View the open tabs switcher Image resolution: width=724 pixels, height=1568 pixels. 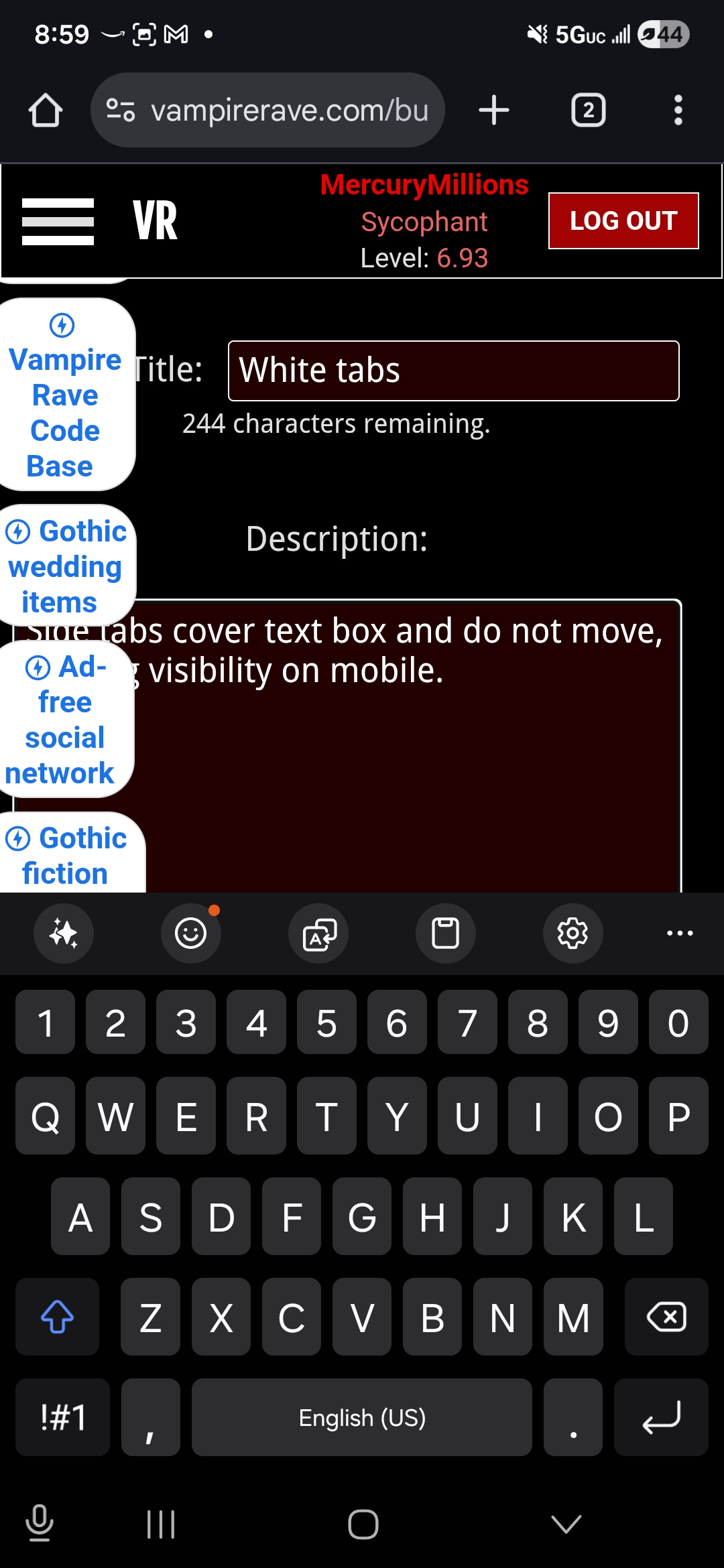588,110
